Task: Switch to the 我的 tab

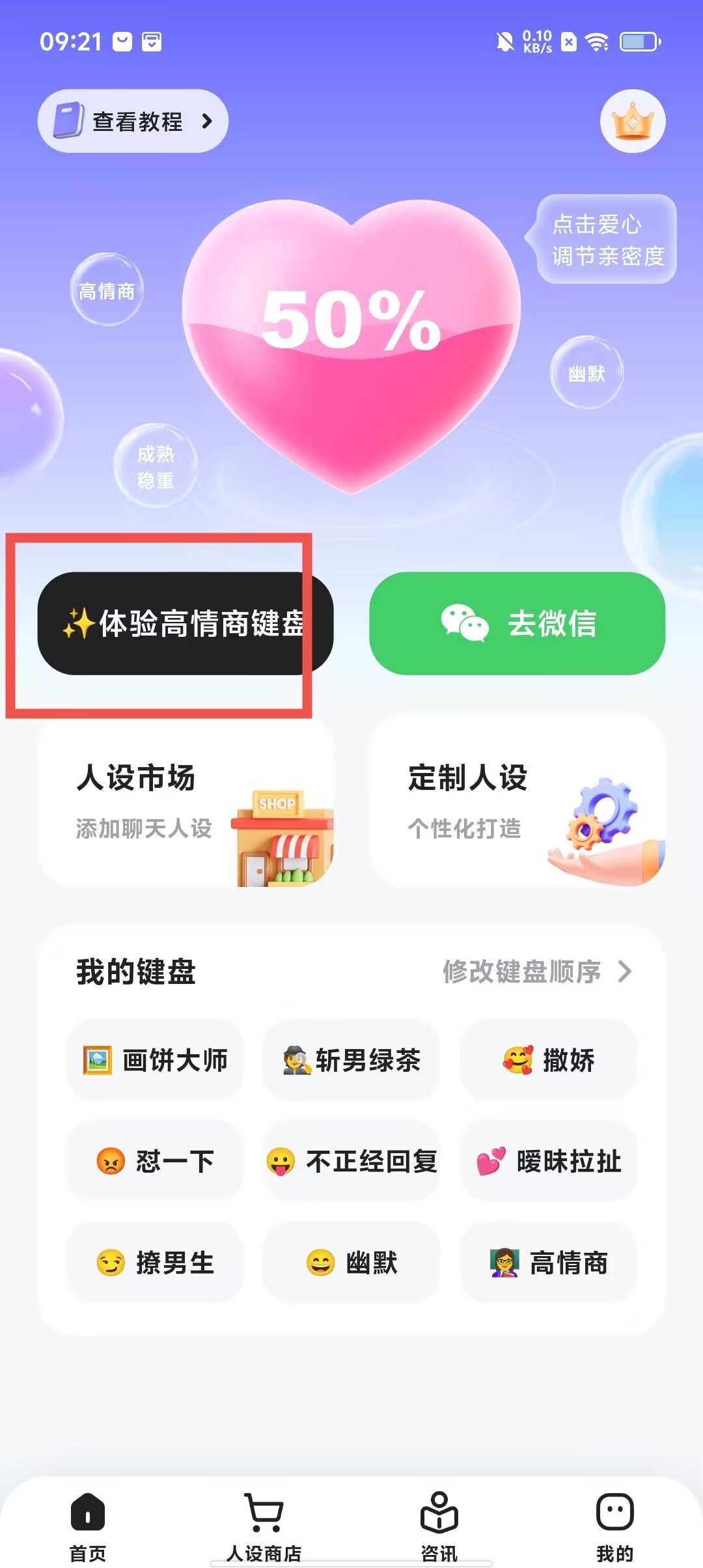Action: (x=614, y=1524)
